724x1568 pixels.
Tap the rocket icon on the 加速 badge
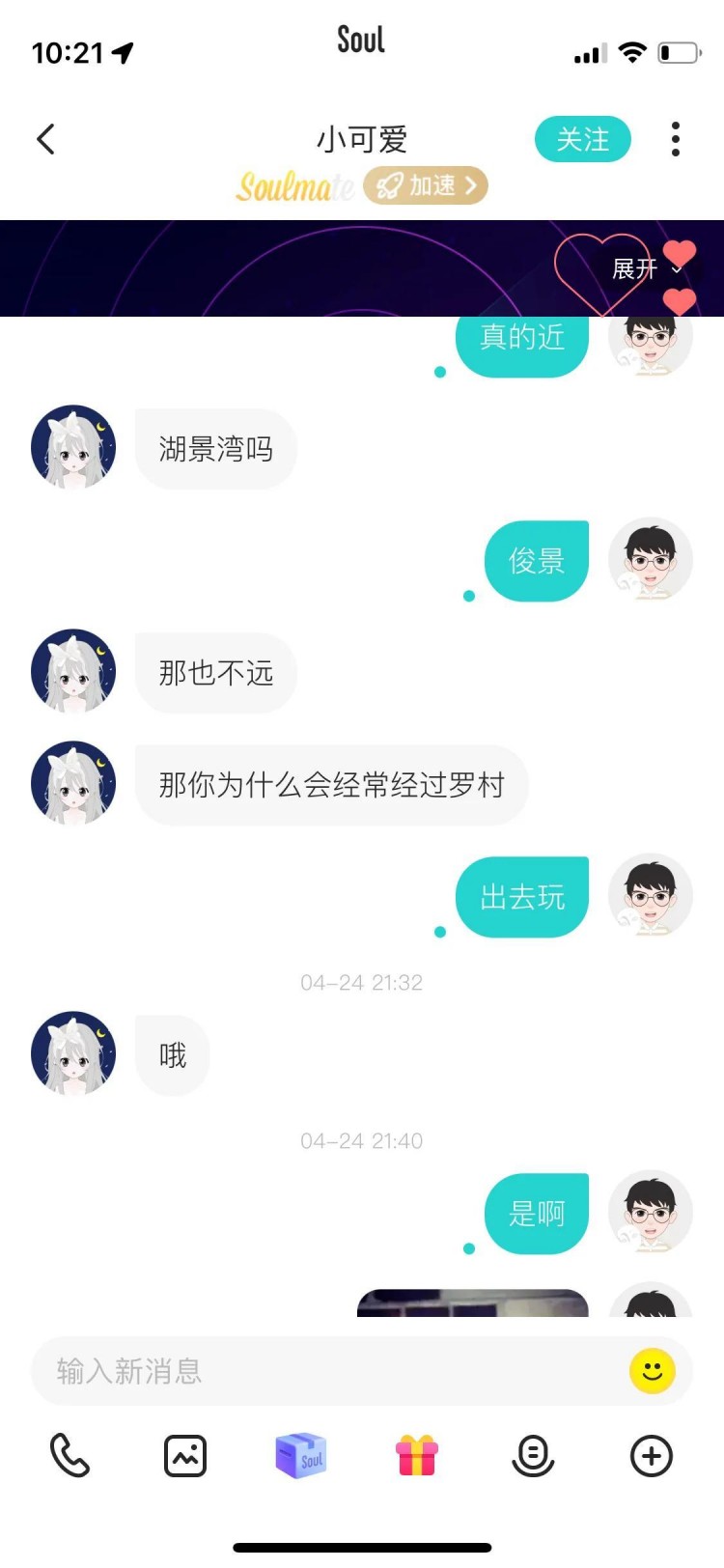coord(390,185)
